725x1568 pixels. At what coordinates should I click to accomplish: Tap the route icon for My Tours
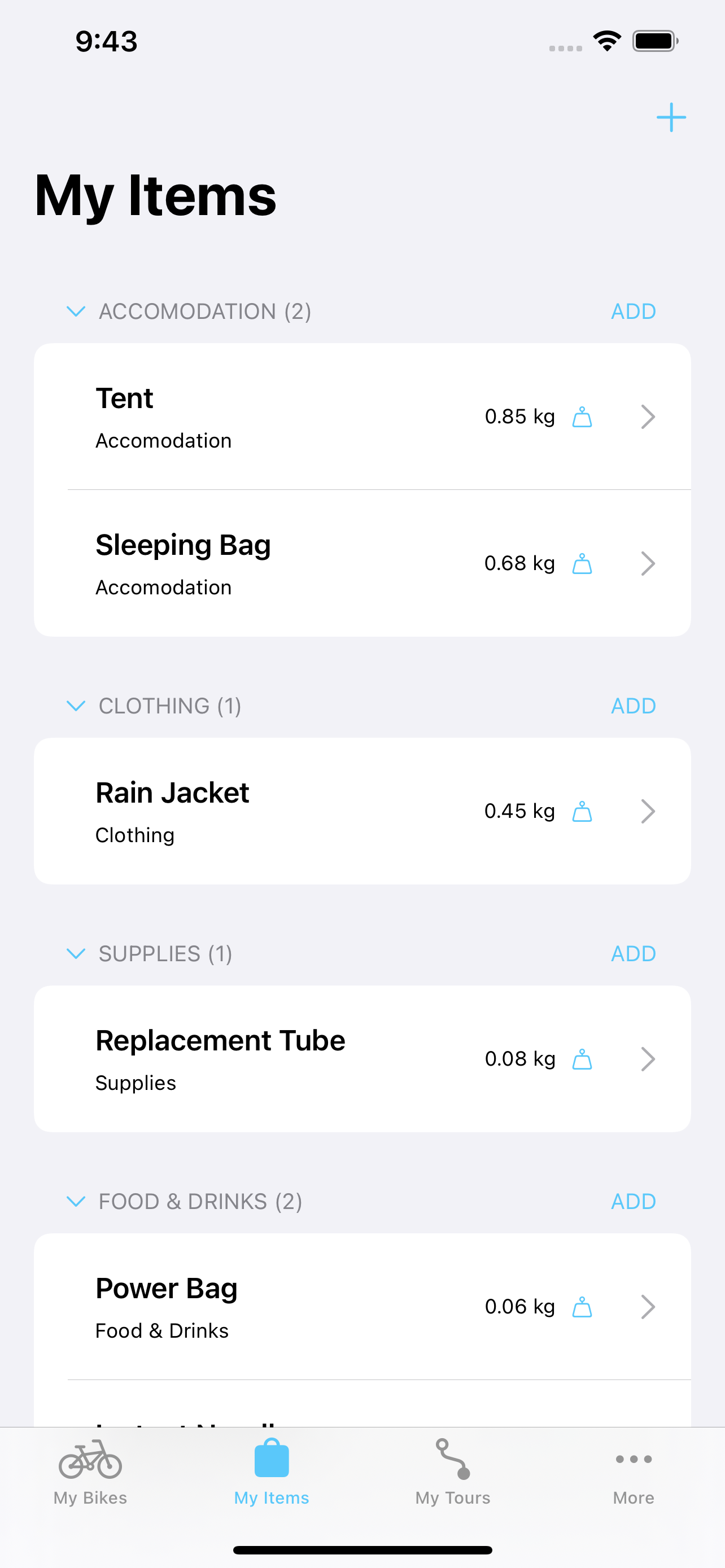(x=453, y=1459)
